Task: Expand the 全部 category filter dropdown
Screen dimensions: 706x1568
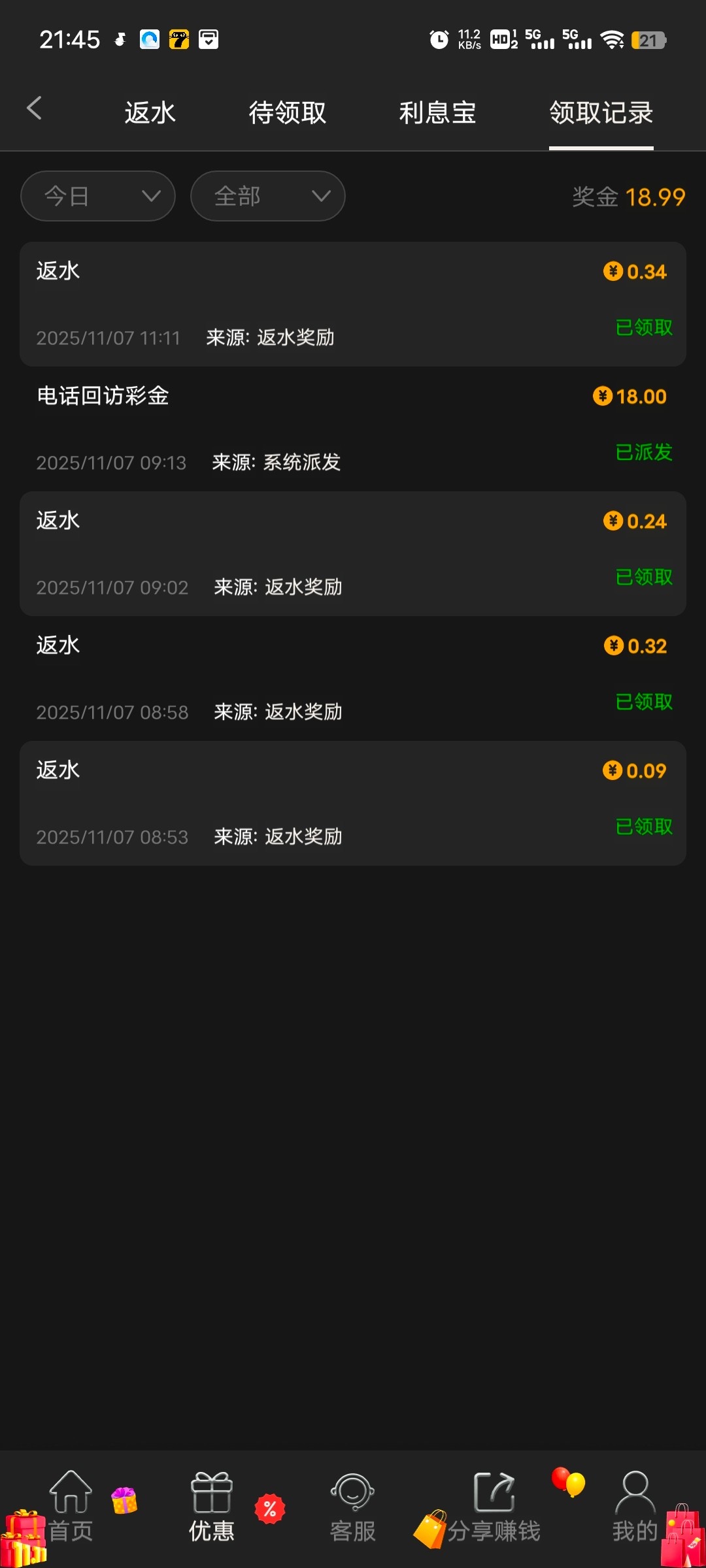Action: (x=267, y=195)
